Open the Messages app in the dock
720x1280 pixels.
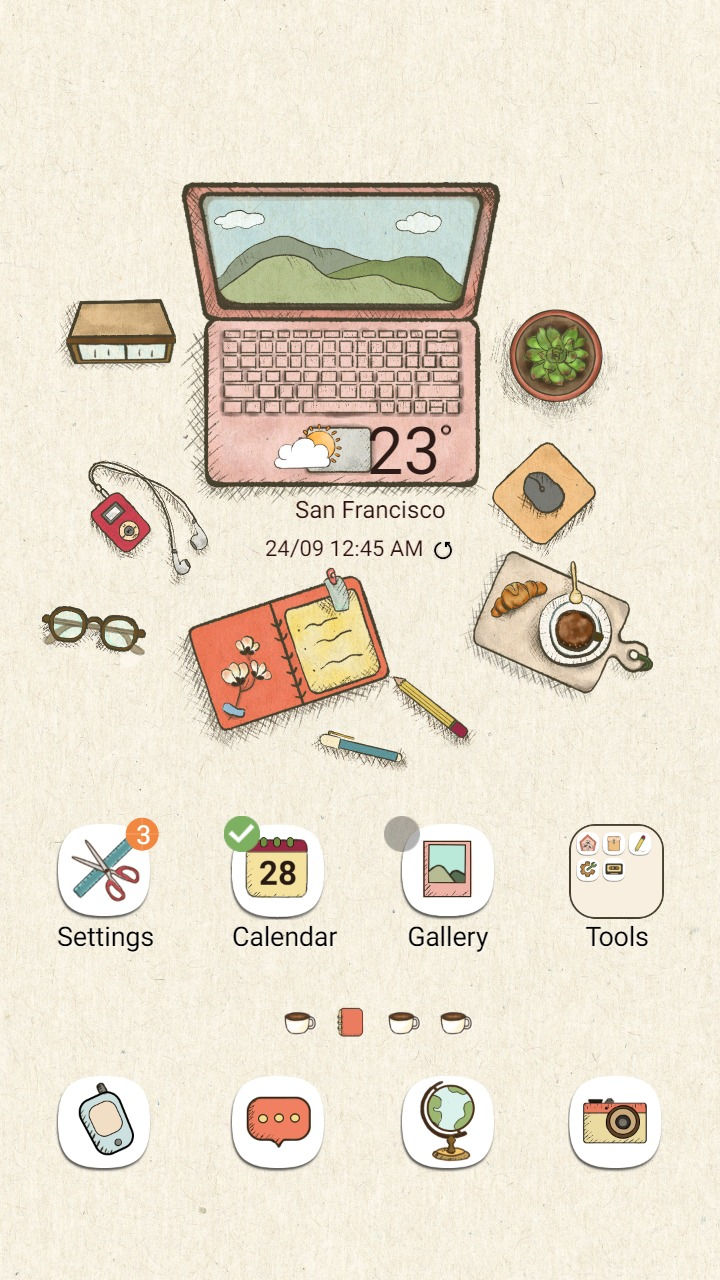[x=278, y=1122]
